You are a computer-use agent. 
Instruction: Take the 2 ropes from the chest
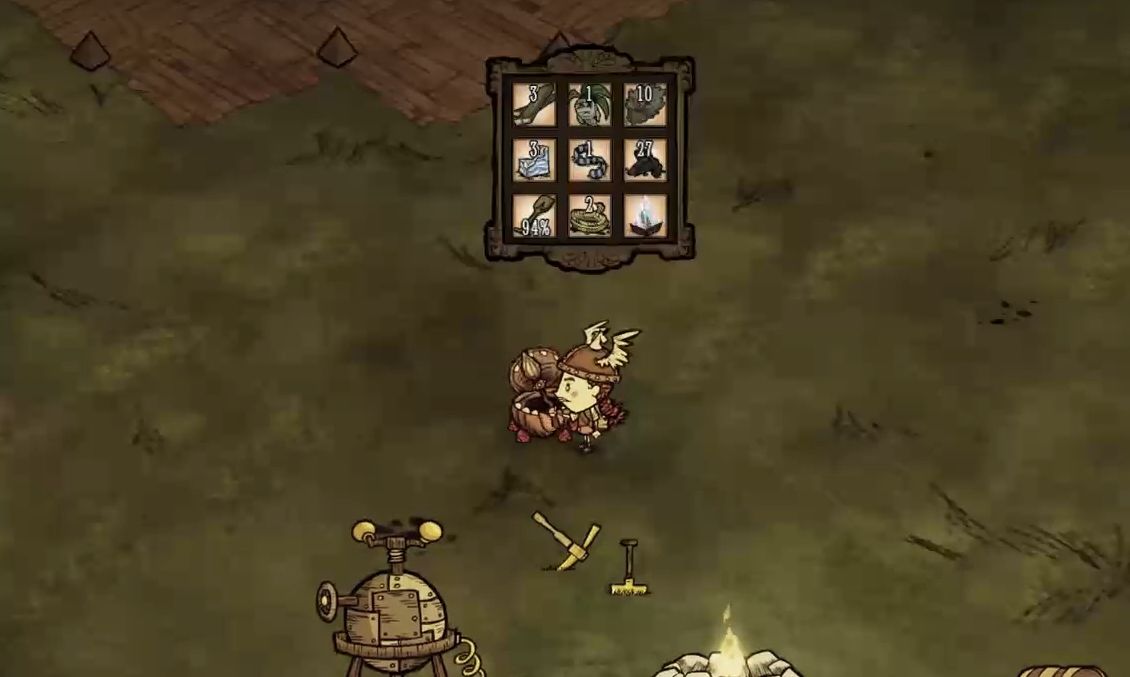589,215
